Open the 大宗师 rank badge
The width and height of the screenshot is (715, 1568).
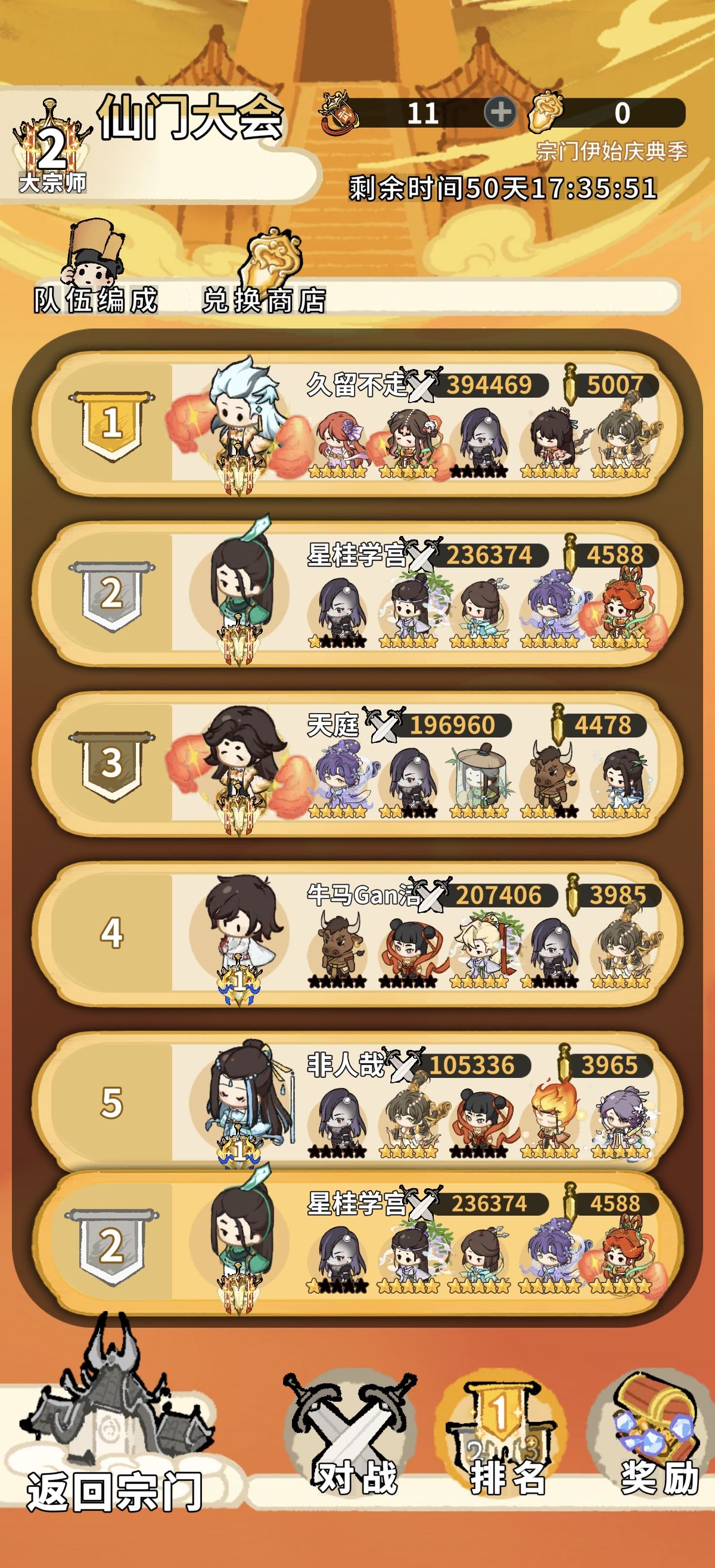click(x=52, y=149)
